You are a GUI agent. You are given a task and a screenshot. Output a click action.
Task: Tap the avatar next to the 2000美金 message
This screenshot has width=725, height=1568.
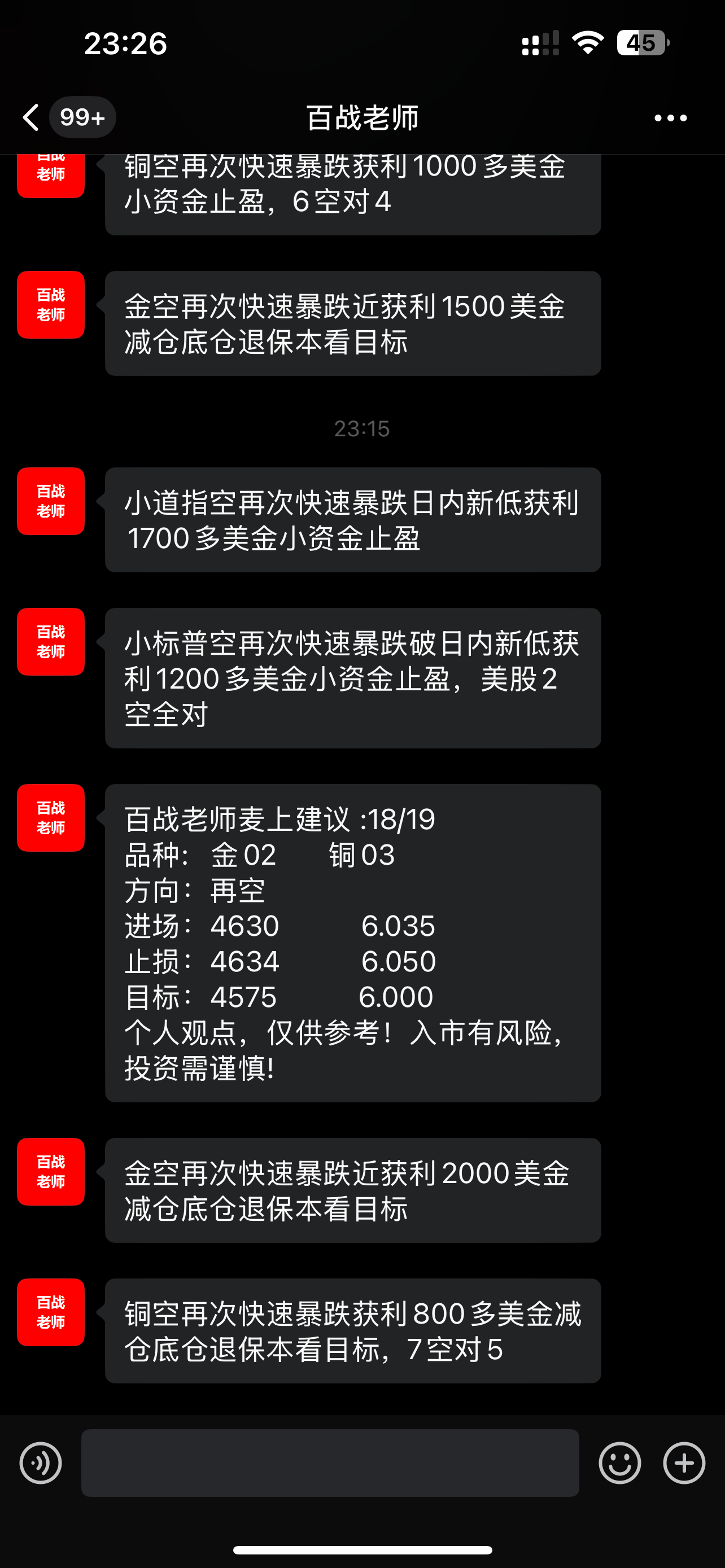50,1172
